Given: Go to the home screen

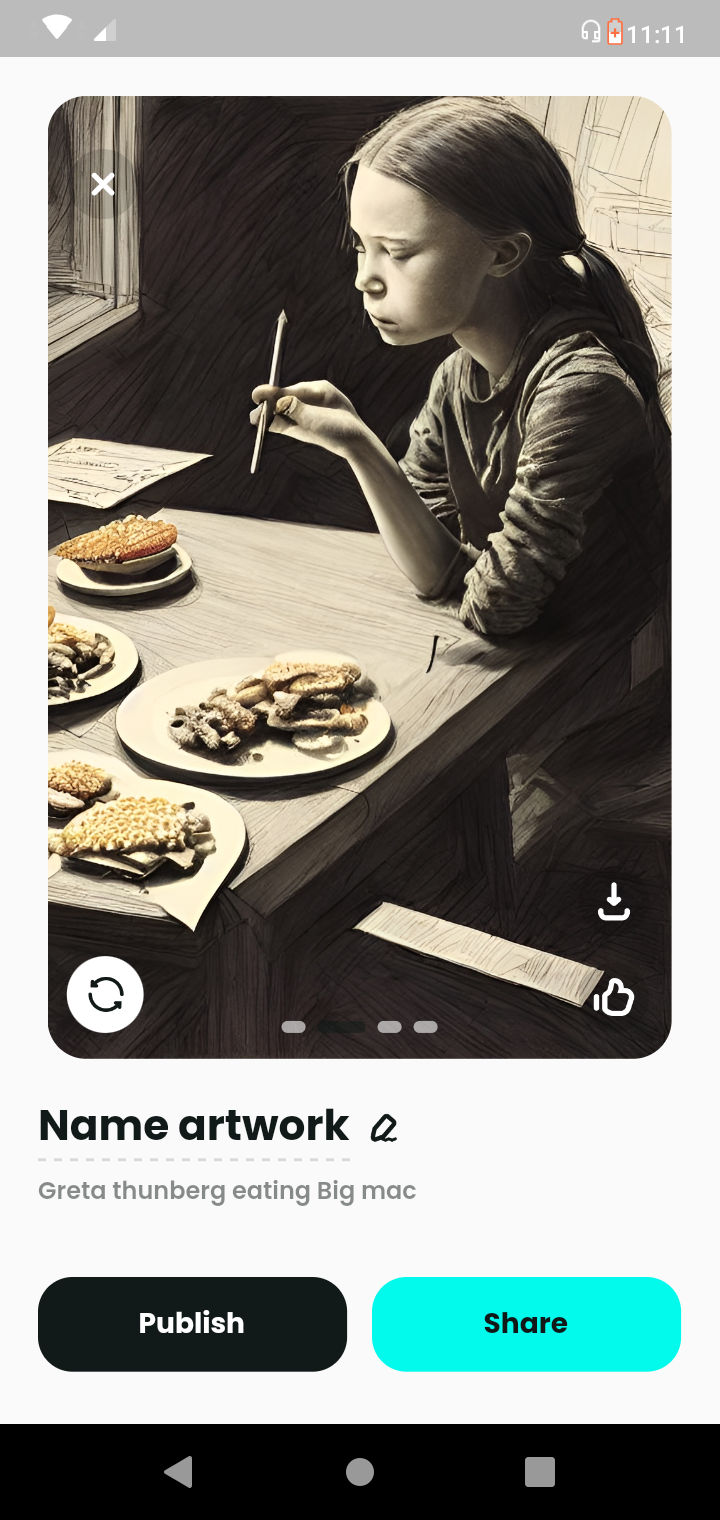Looking at the screenshot, I should pos(360,1471).
